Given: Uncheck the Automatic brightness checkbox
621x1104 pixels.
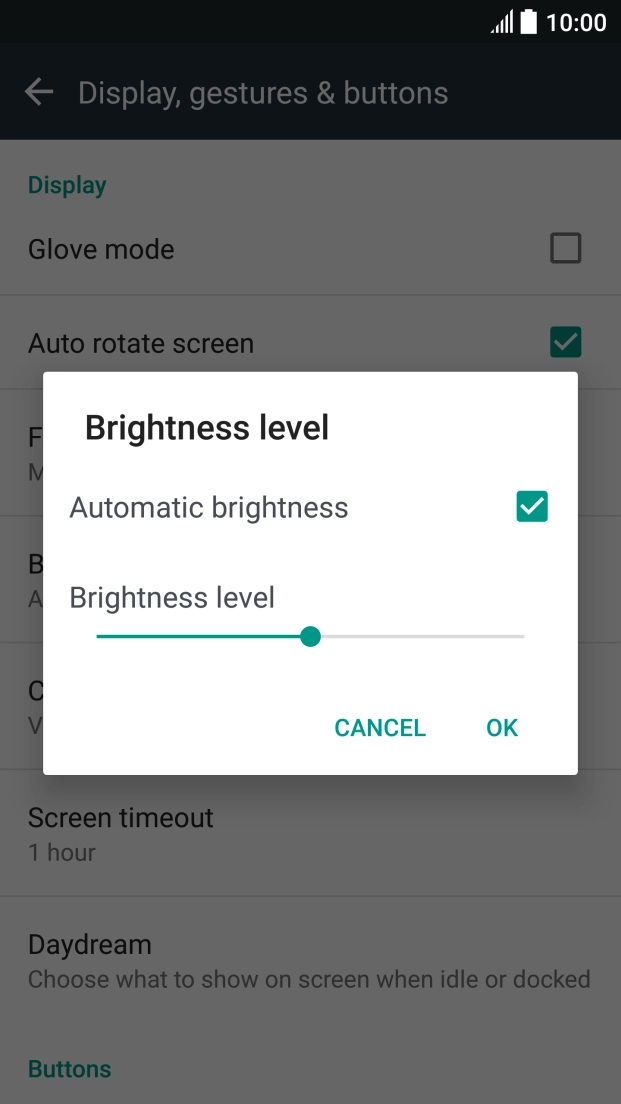Looking at the screenshot, I should click(x=532, y=507).
